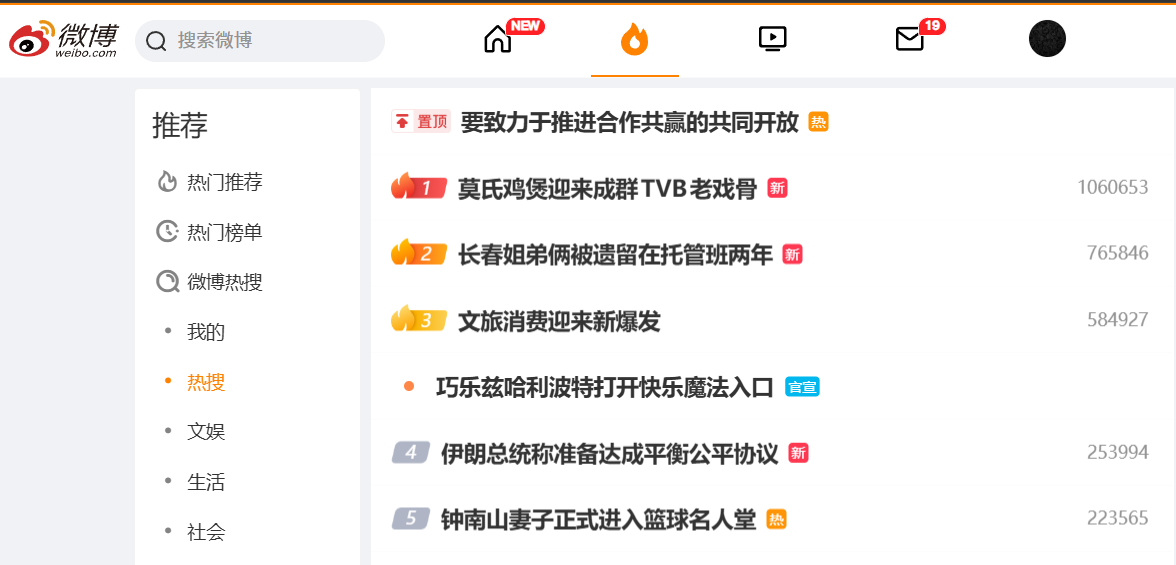Screen dimensions: 1176x565
Task: Switch to the video tab icon
Action: tap(772, 39)
